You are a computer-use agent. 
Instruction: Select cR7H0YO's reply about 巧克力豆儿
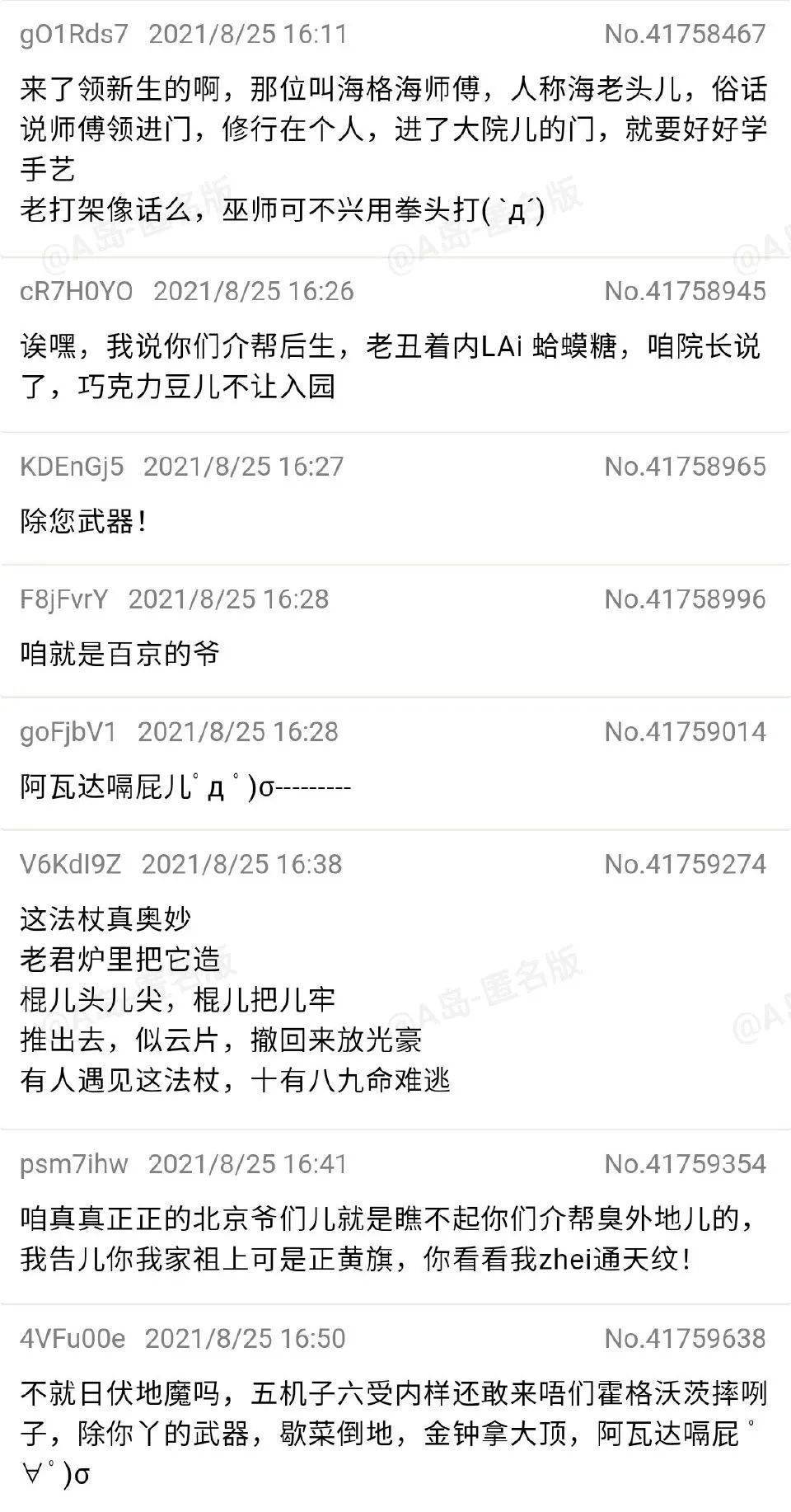tap(391, 365)
